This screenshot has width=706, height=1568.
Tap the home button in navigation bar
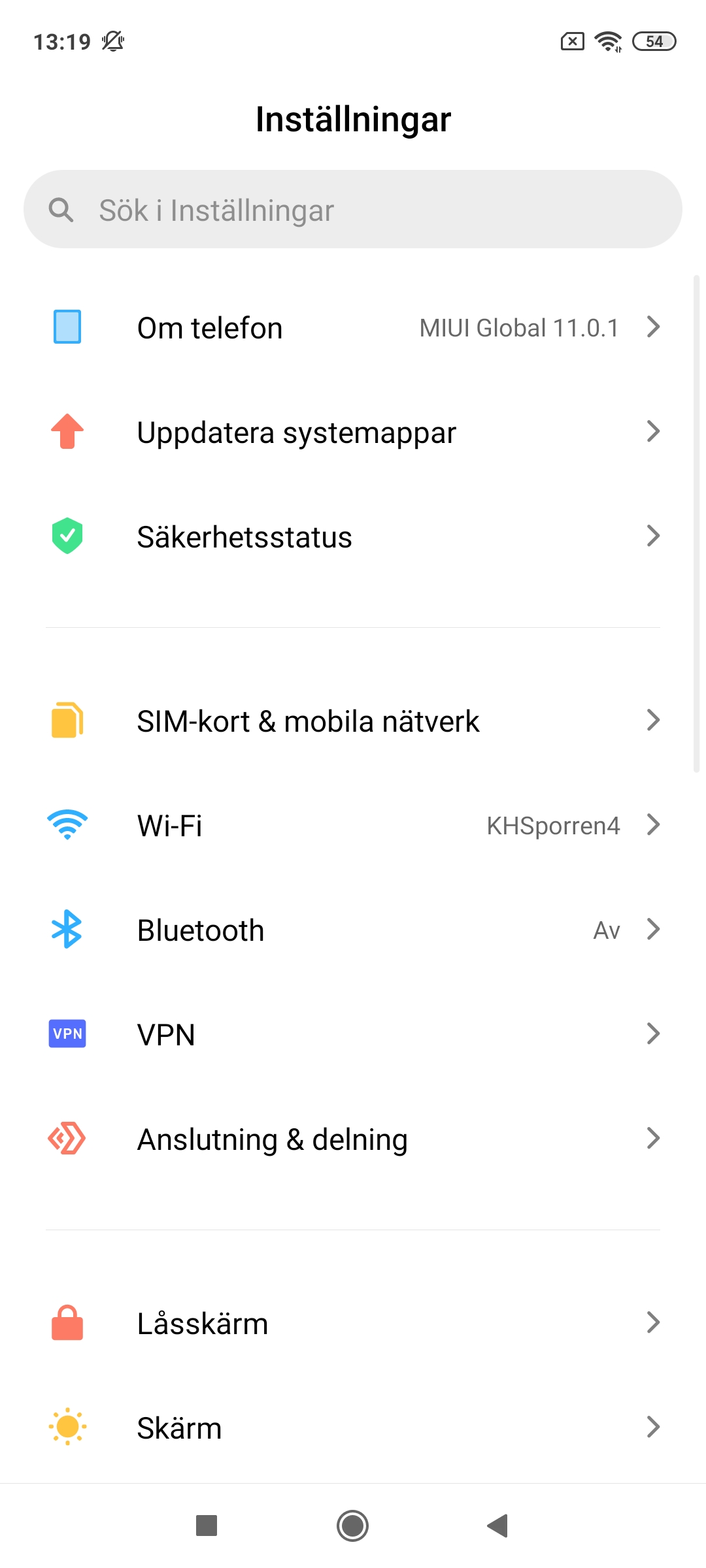(x=353, y=1526)
